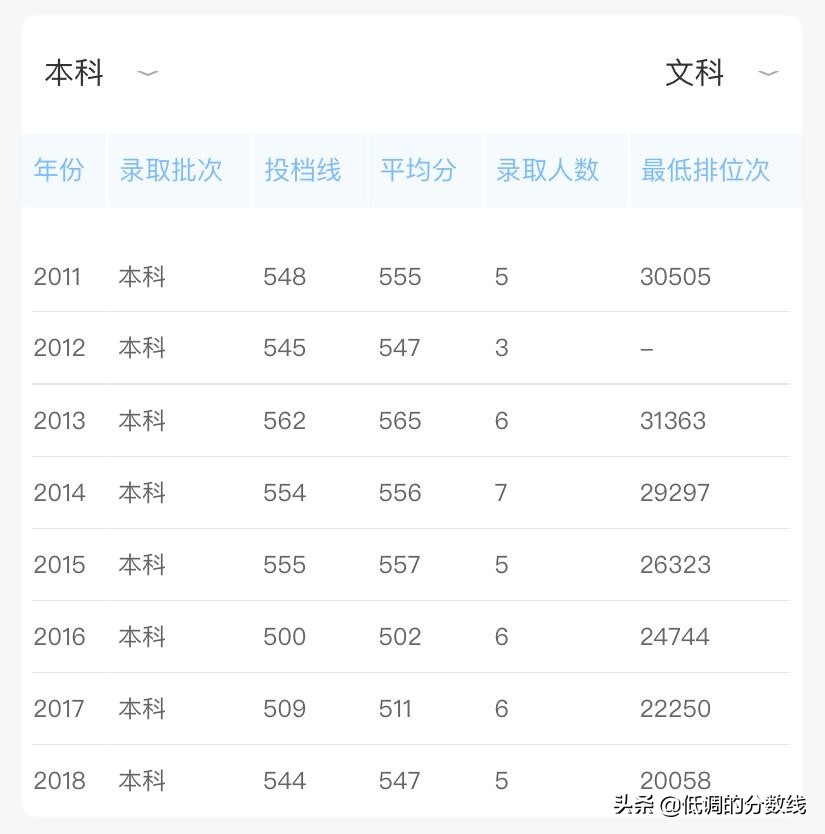Image resolution: width=825 pixels, height=834 pixels.
Task: Select the average score 565 for 2013
Action: click(399, 421)
